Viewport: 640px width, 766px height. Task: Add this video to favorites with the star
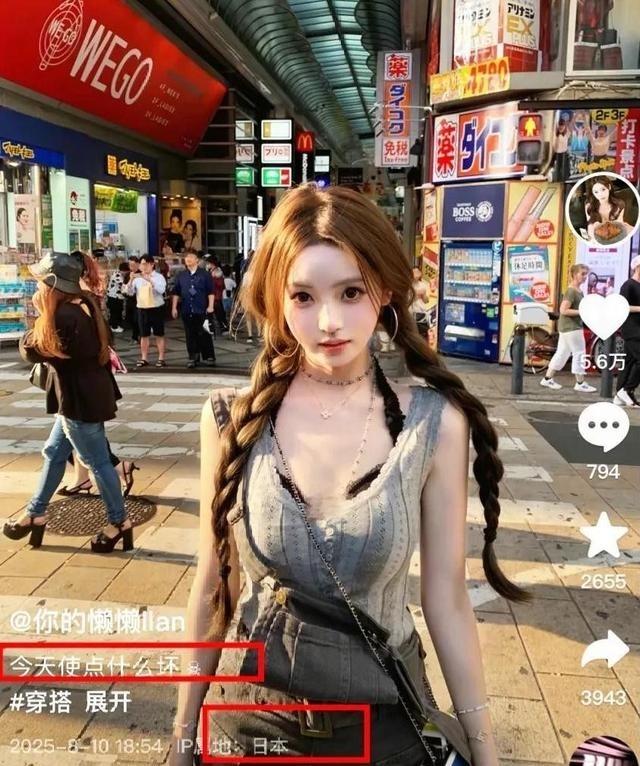click(604, 537)
